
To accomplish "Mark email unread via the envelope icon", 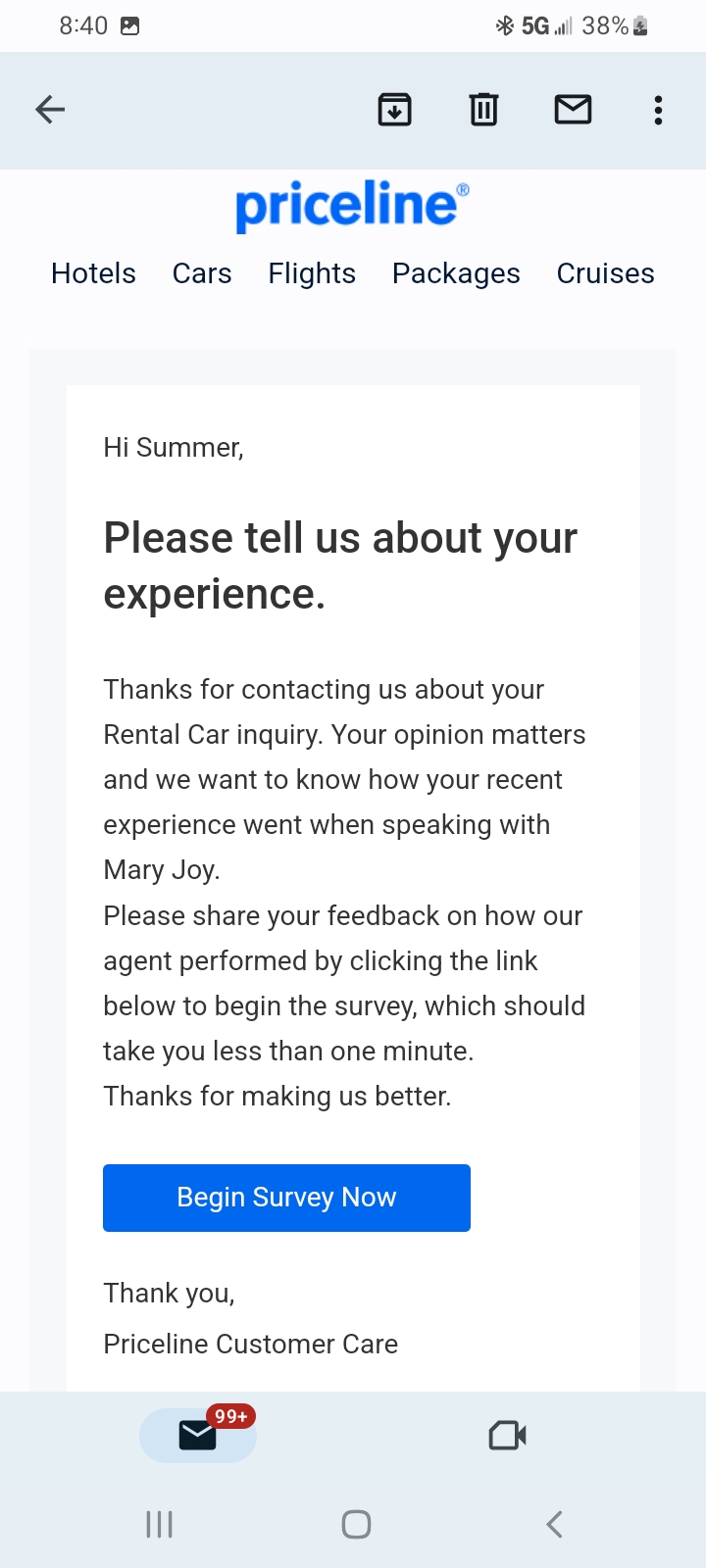I will (573, 110).
